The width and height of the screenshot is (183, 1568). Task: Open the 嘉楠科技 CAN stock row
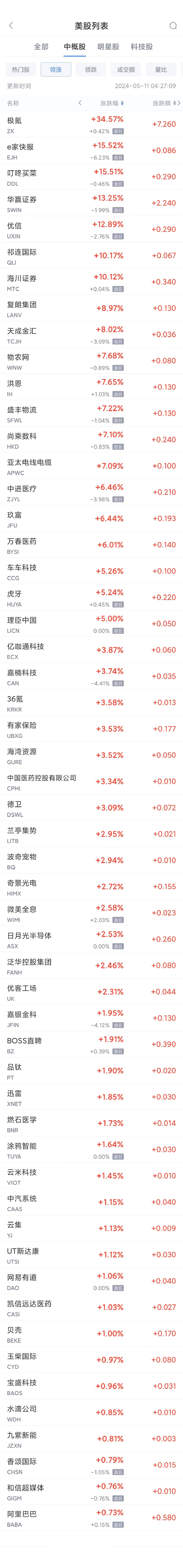coord(91,676)
